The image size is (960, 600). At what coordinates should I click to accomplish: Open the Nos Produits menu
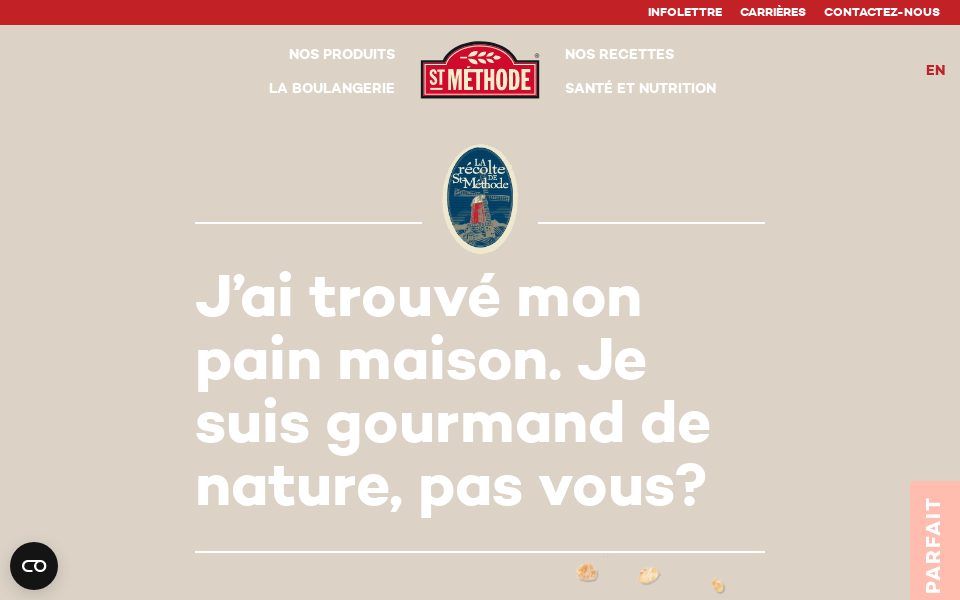[x=342, y=54]
